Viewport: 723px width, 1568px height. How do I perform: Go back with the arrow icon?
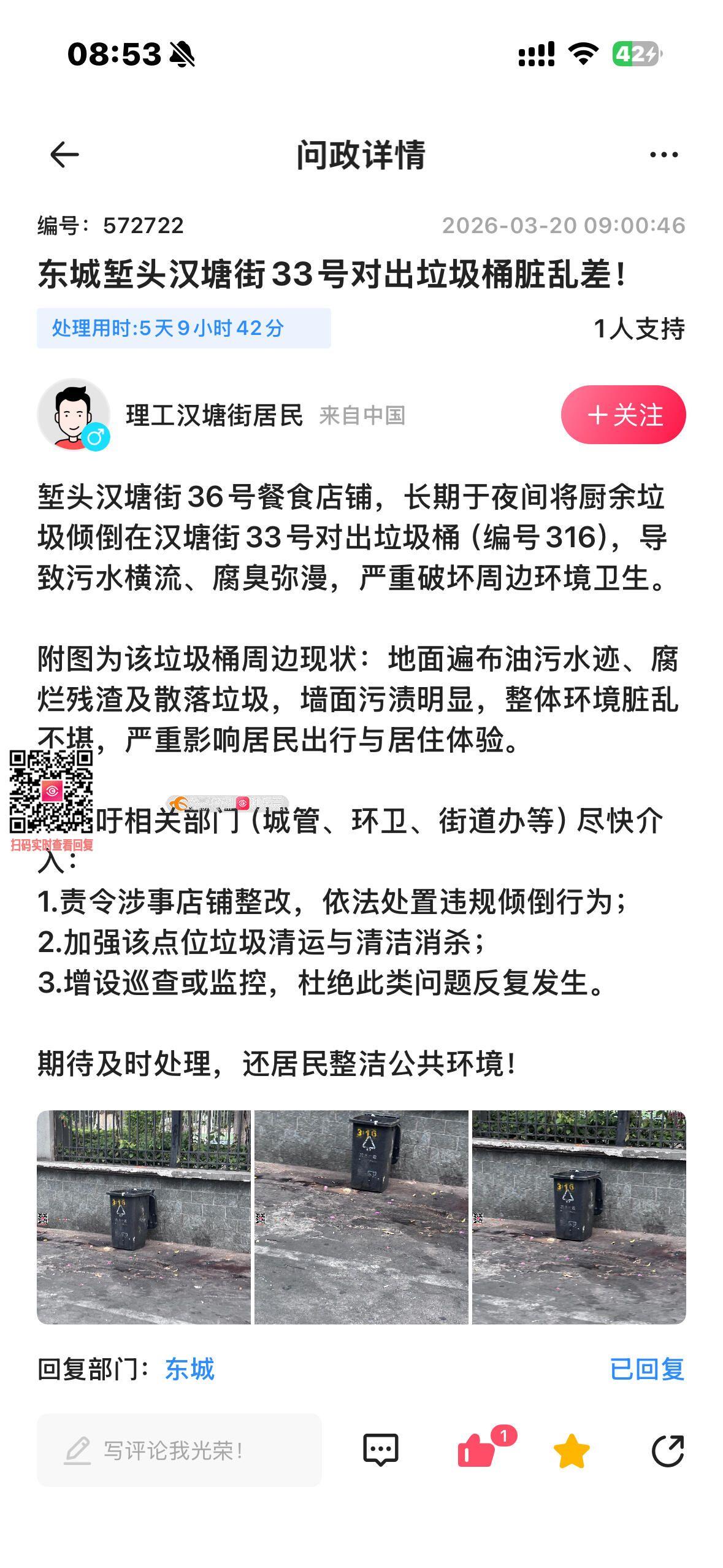[64, 155]
